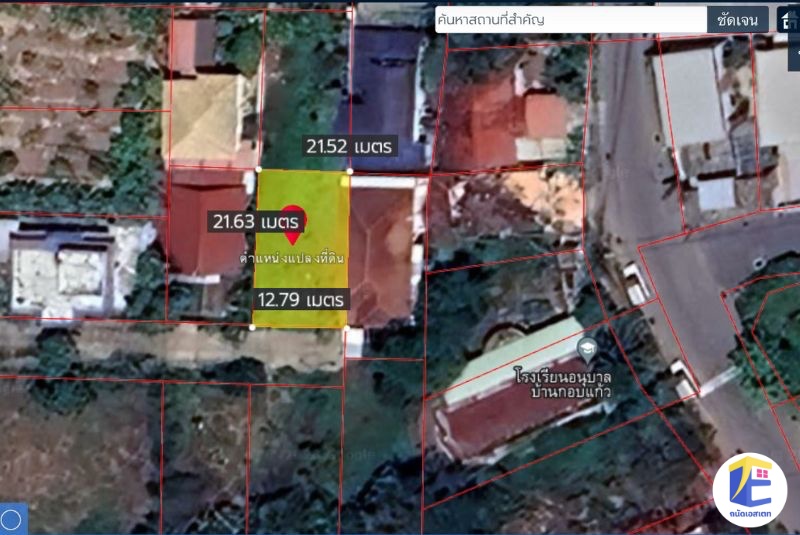Open the โรงเรียนอนุบาลบ้านกอบแก้ว school marker
The width and height of the screenshot is (800, 535).
click(x=587, y=349)
